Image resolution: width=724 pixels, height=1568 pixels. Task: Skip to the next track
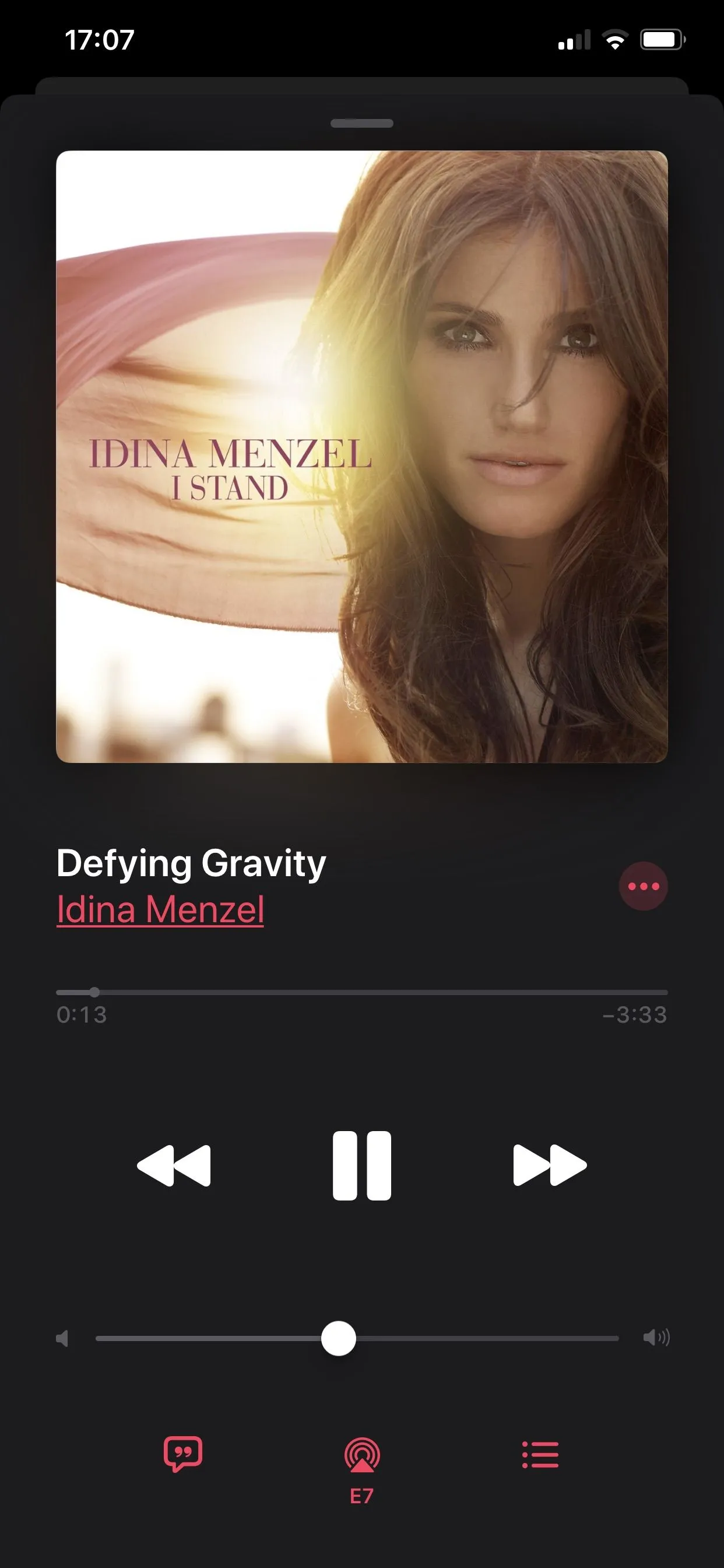click(x=549, y=1165)
